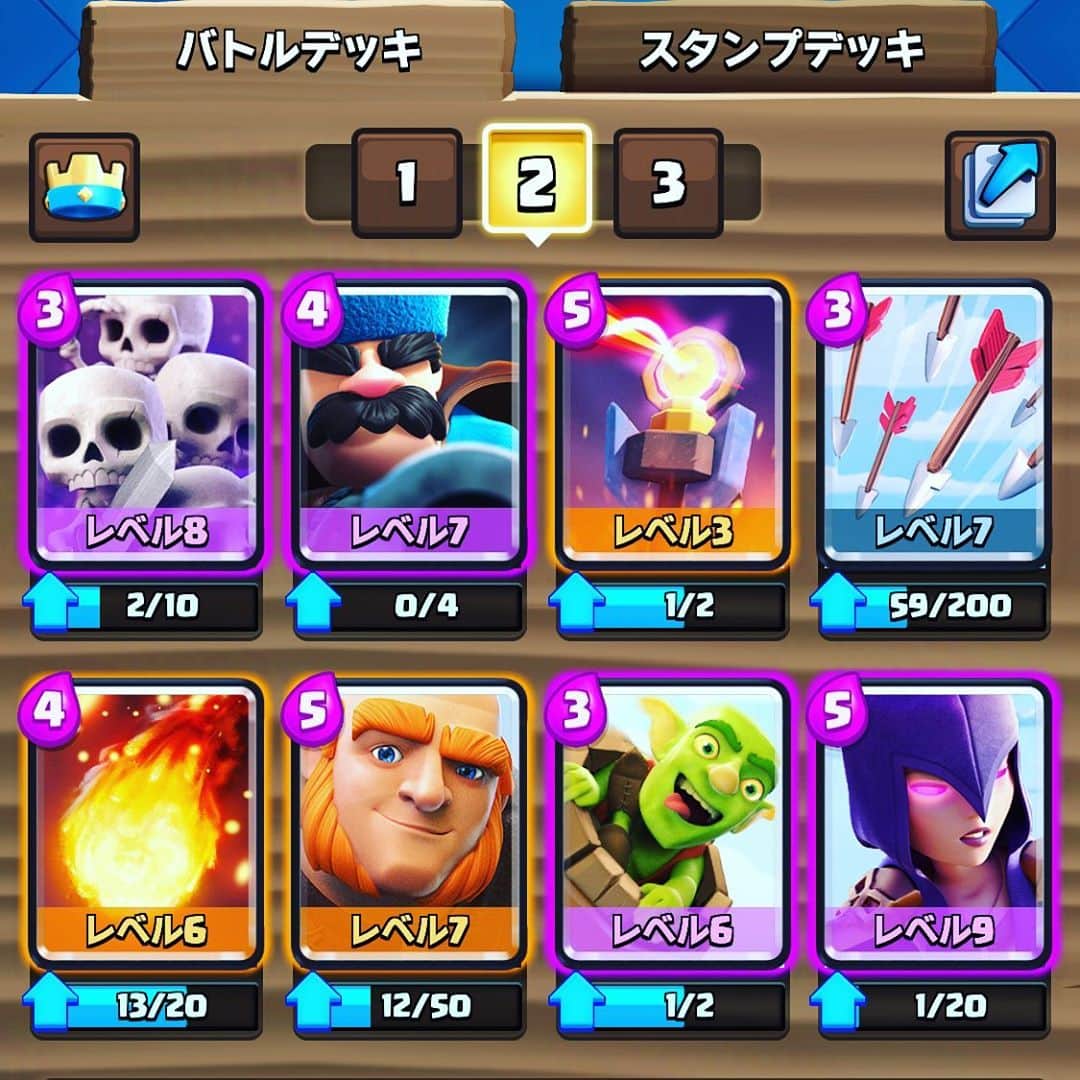Select deck slot 3
Screen dimensions: 1080x1080
667,183
